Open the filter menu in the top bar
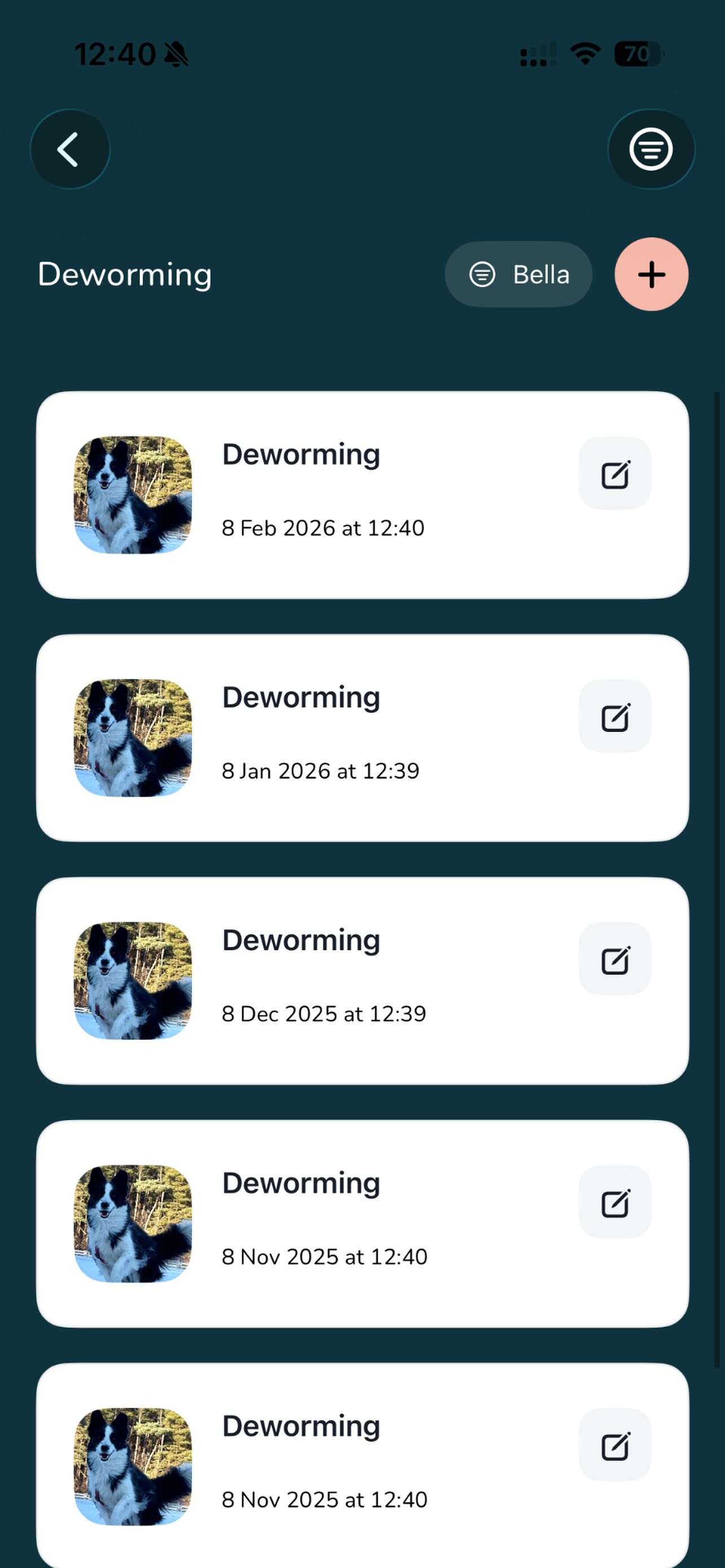The image size is (725, 1568). pyautogui.click(x=650, y=149)
